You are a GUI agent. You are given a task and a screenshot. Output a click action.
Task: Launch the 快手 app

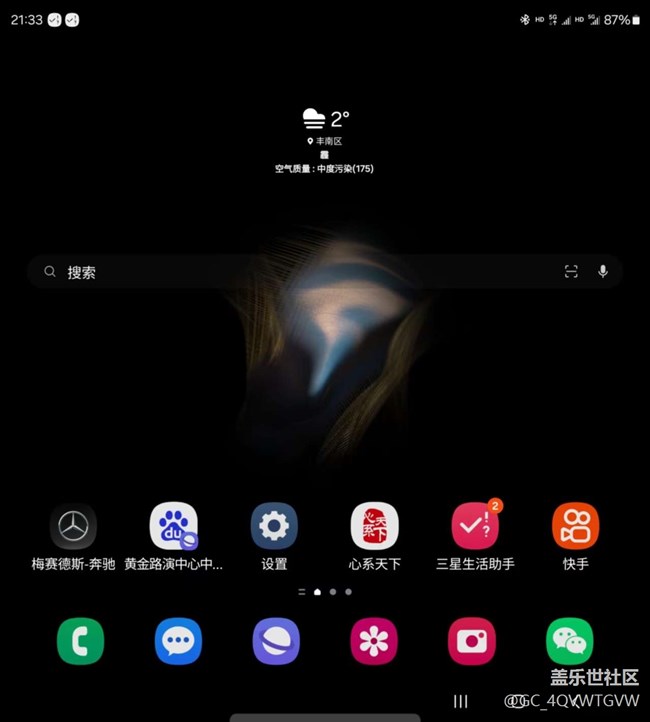576,527
